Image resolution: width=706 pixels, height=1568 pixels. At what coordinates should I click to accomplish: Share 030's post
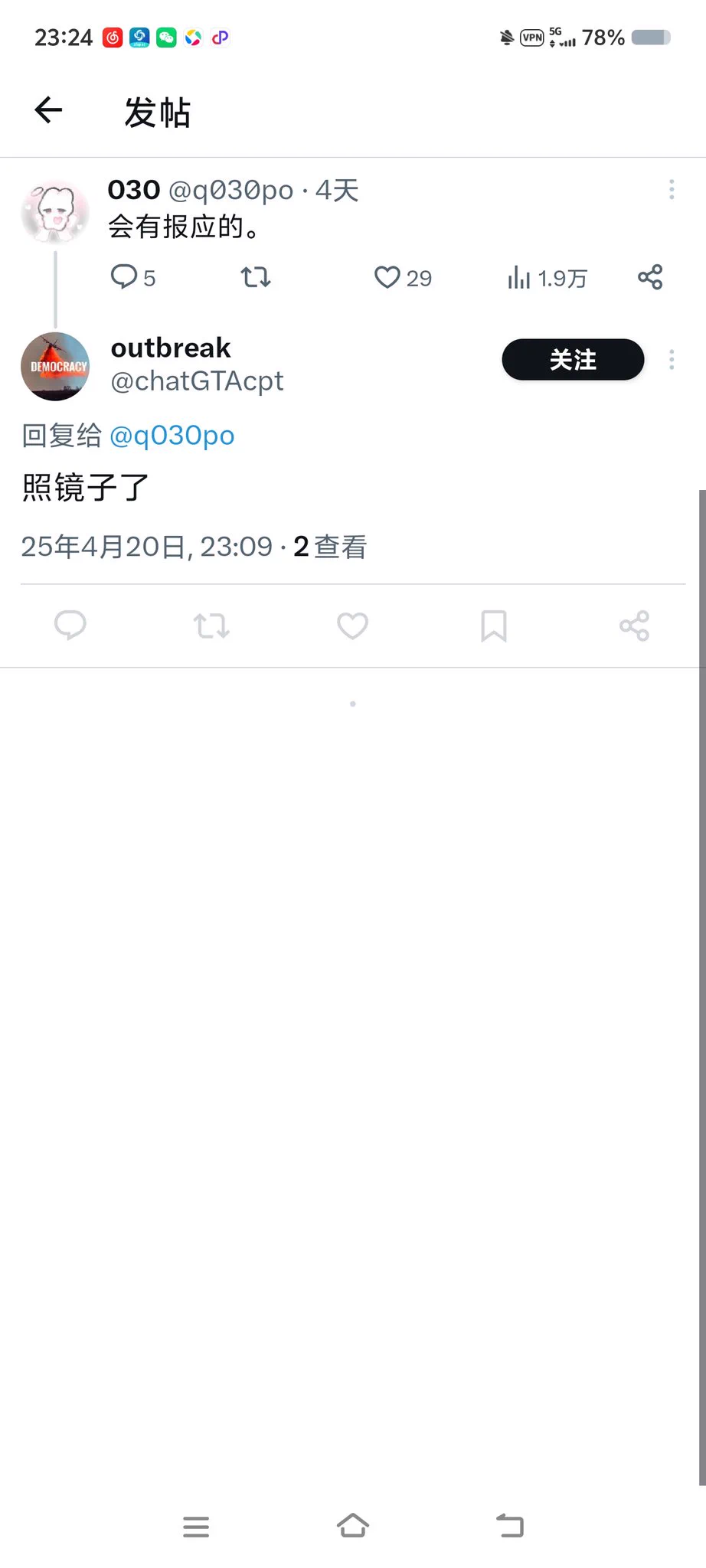[x=650, y=277]
